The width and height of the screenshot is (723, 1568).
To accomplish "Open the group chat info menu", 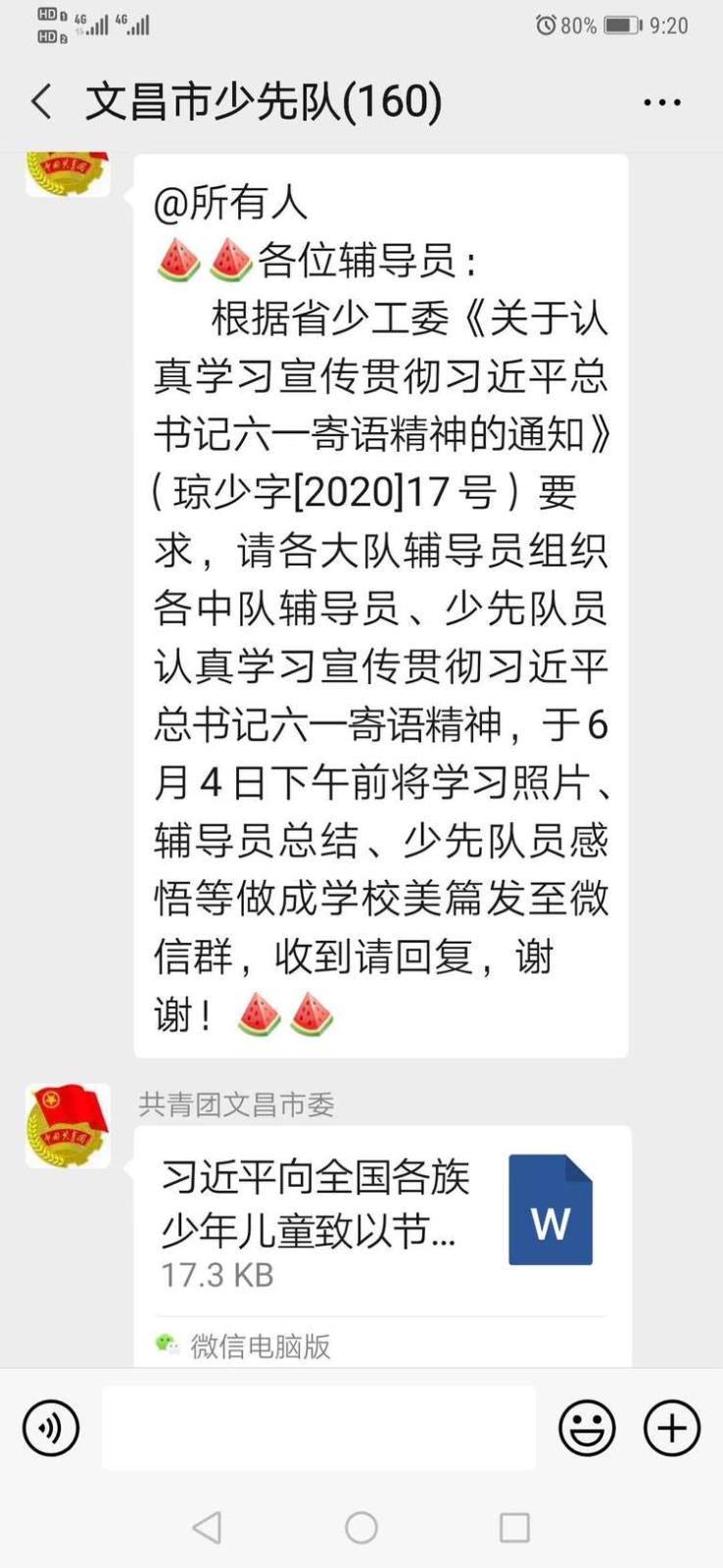I will (x=662, y=102).
